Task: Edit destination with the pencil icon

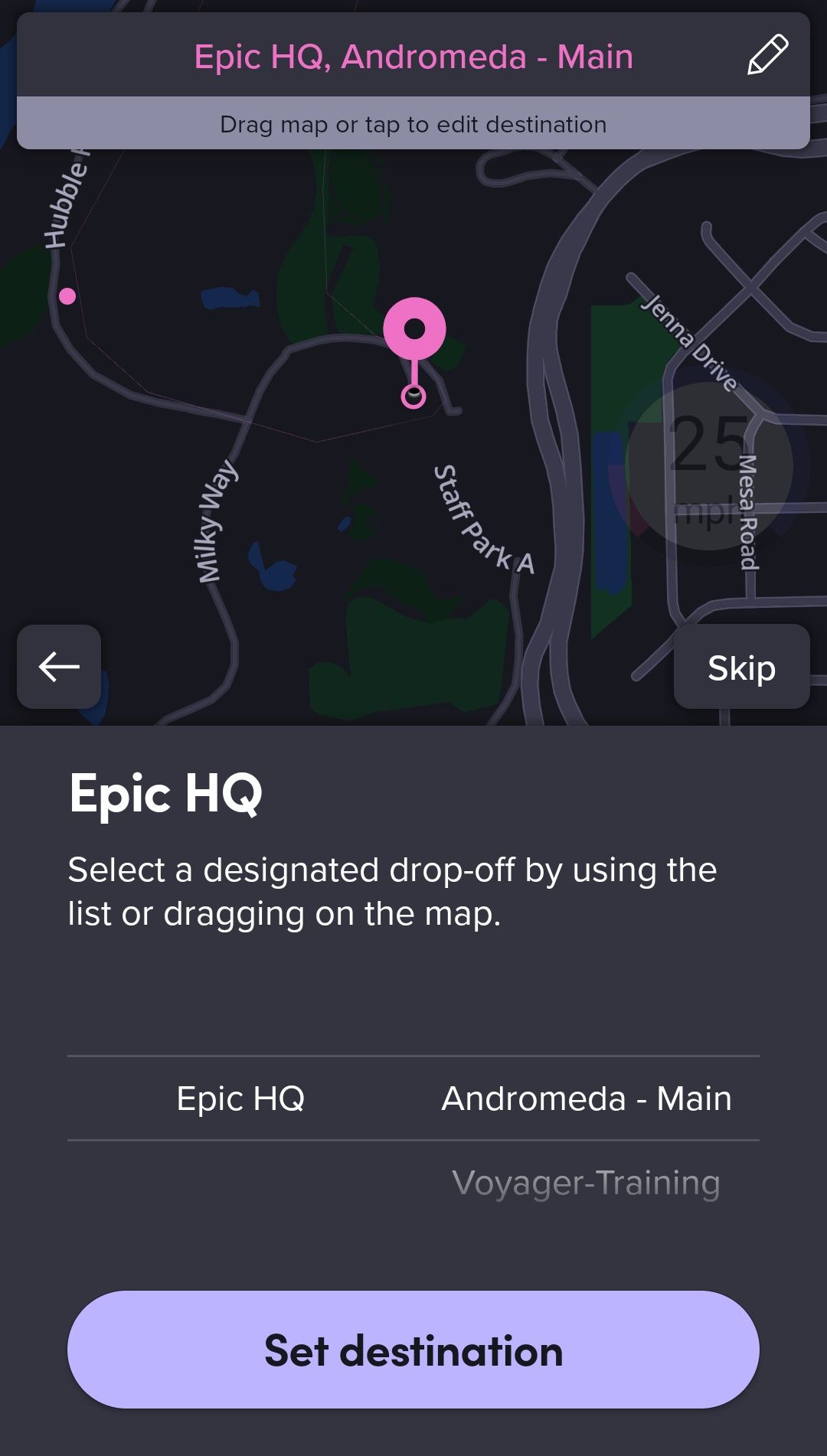Action: [x=767, y=55]
